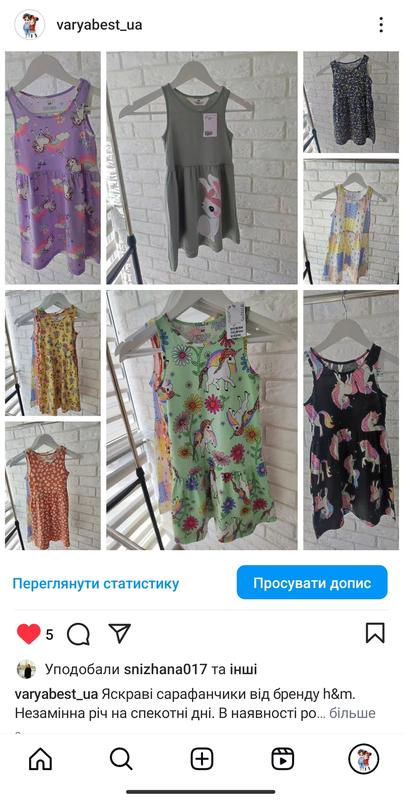
Task: Expand caption with більше
Action: pos(352,713)
